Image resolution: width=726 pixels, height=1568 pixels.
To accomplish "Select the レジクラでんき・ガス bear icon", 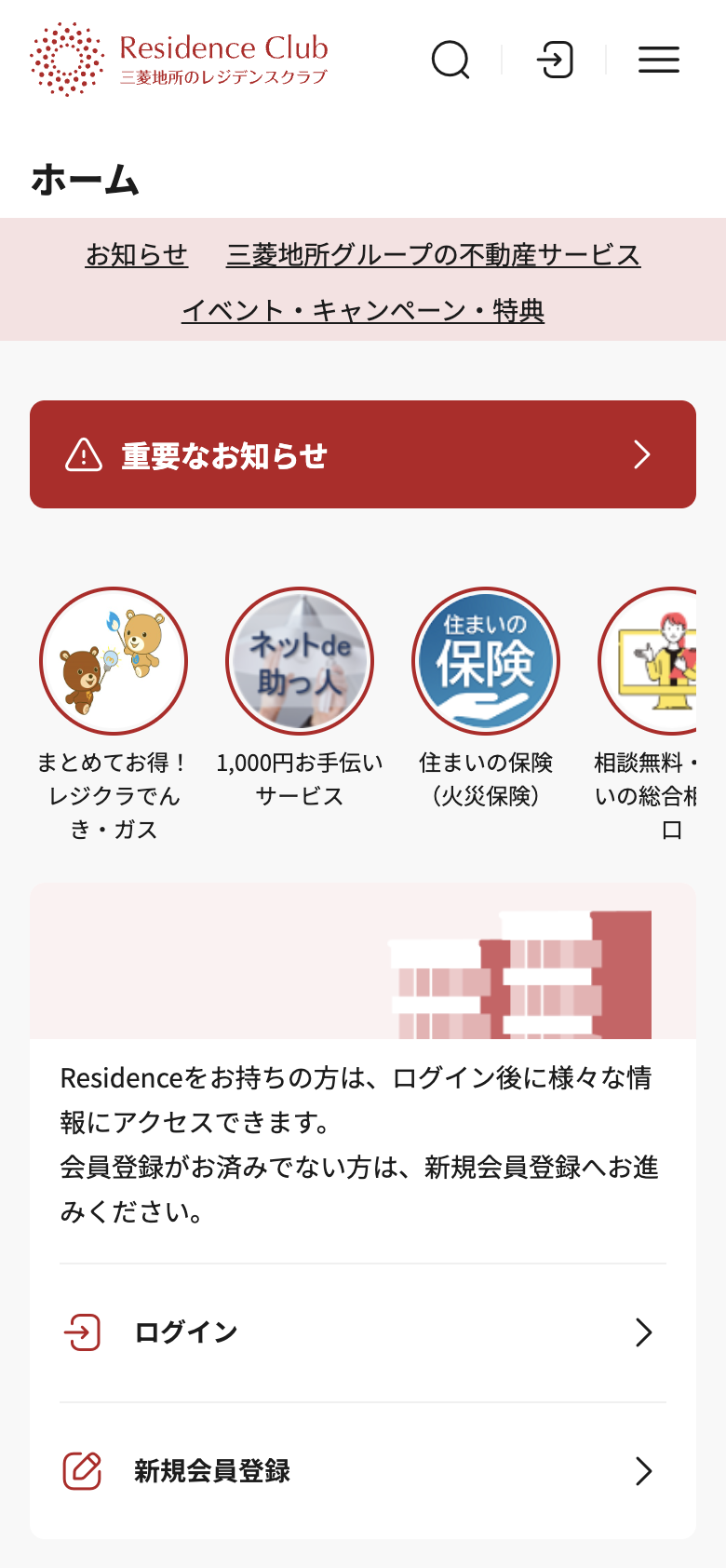I will tap(113, 660).
